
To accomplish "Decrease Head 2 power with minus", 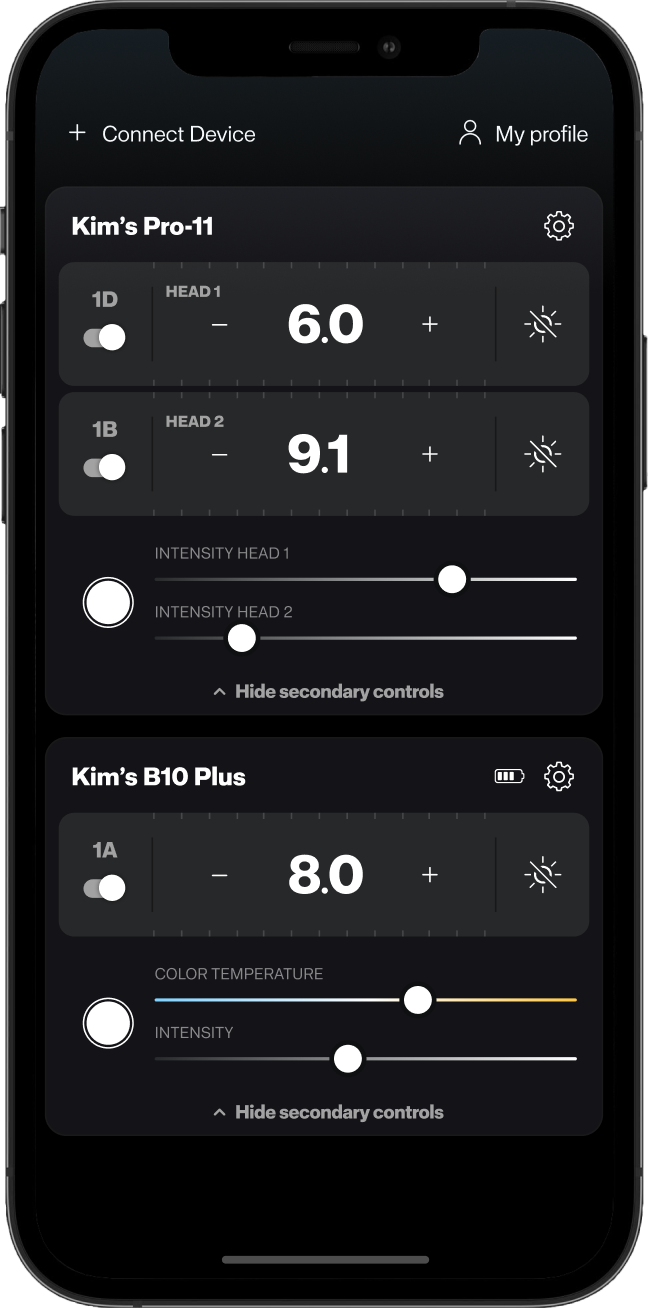I will pos(219,454).
